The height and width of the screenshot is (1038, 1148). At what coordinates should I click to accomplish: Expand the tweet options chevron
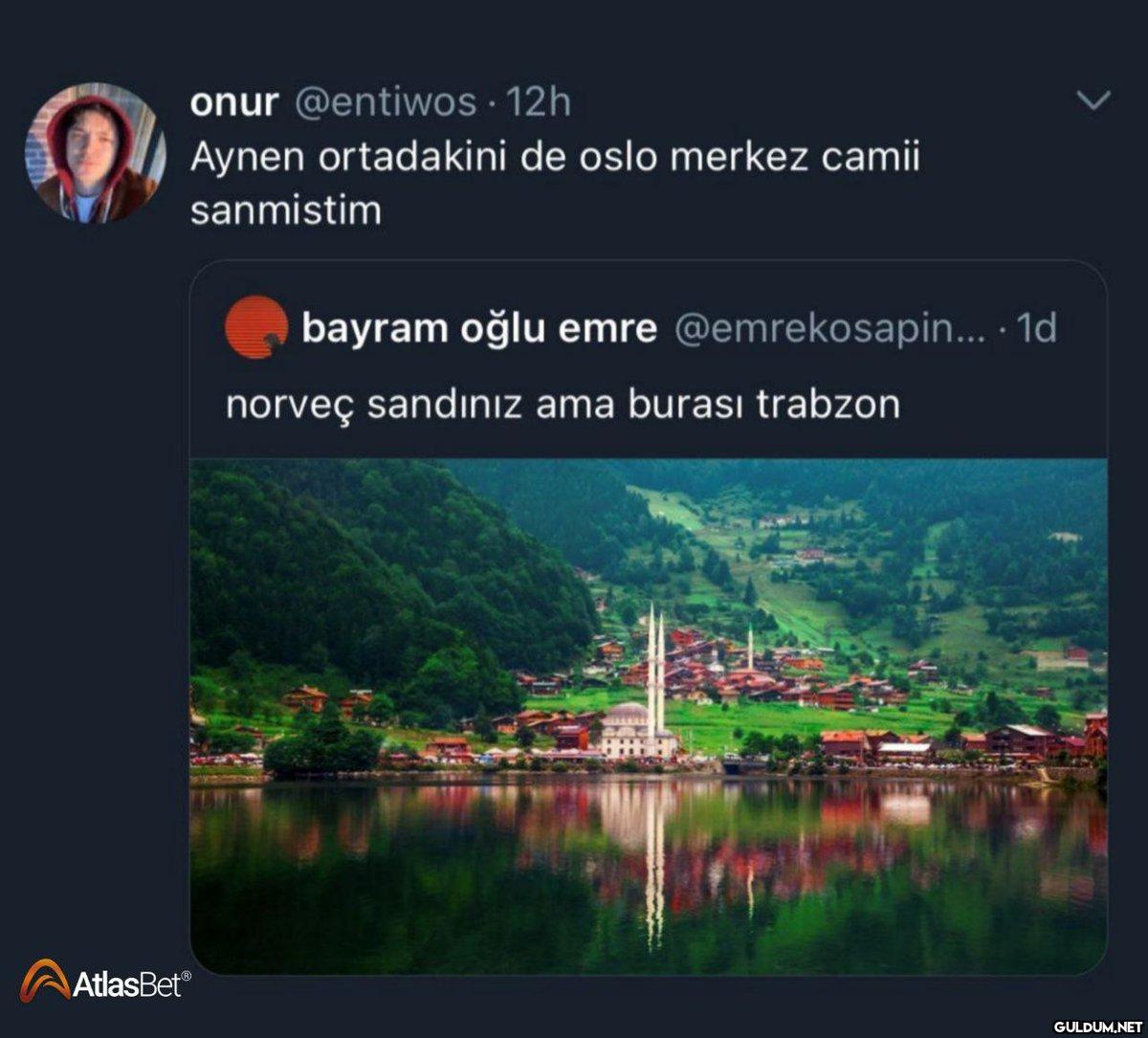[x=1093, y=100]
